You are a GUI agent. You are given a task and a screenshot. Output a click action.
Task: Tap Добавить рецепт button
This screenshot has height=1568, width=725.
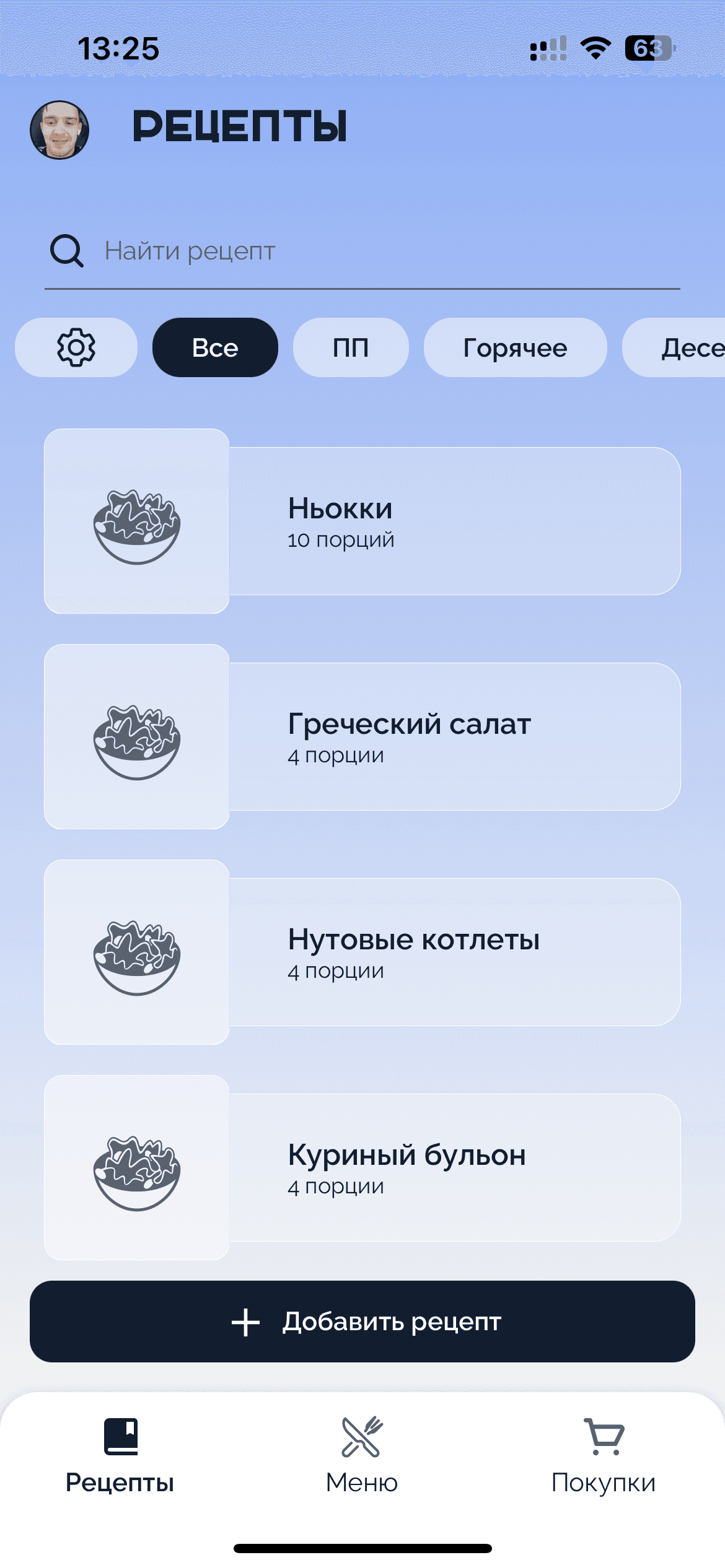point(362,1322)
